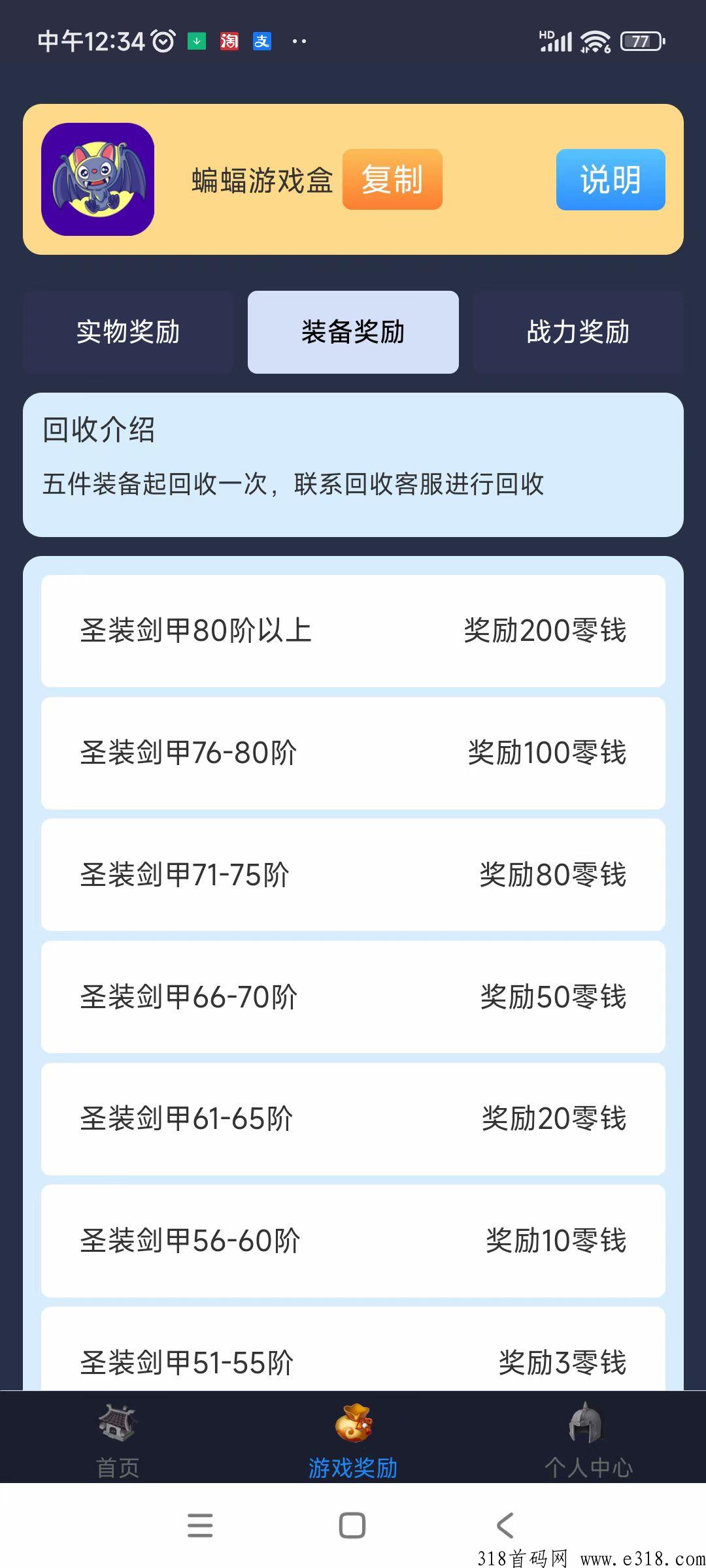Switch to the 战力奖励 tab
The width and height of the screenshot is (706, 1568).
(x=578, y=332)
